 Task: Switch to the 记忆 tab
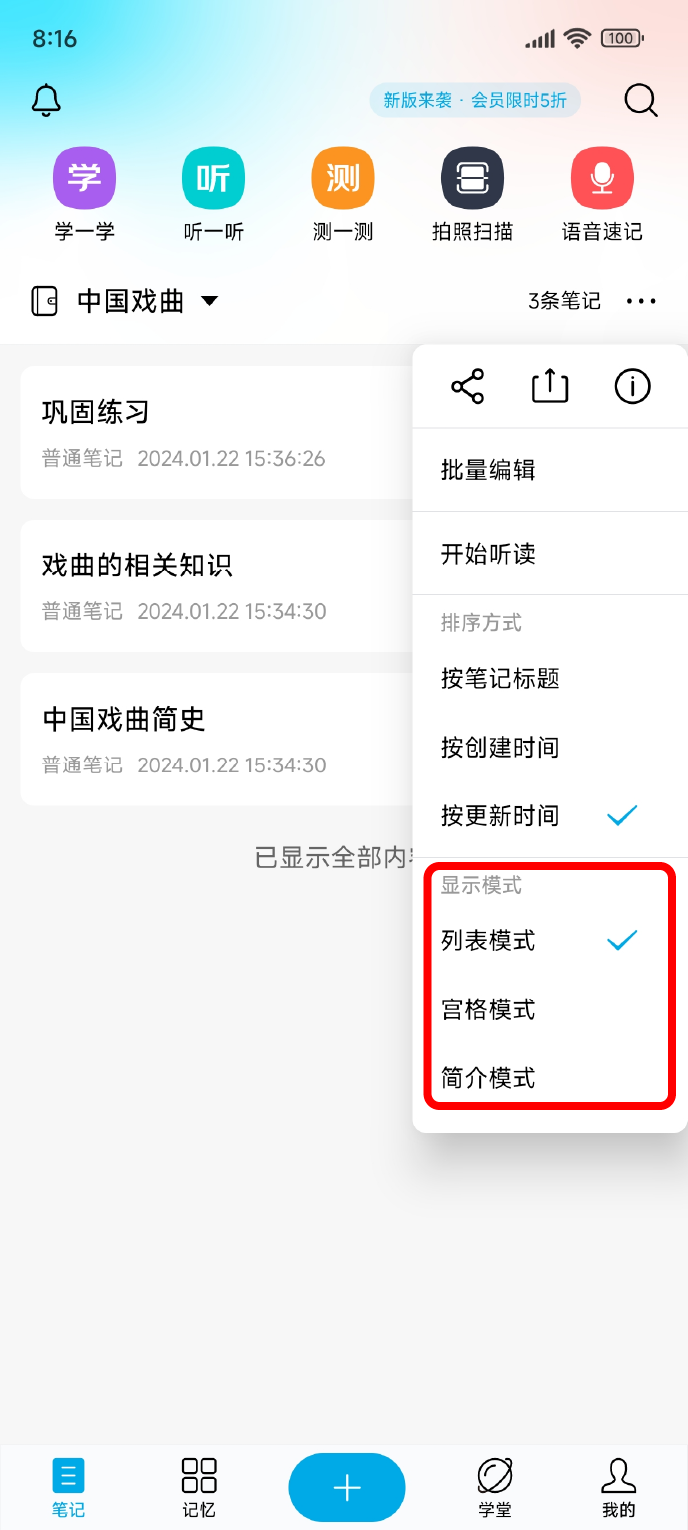click(x=199, y=1487)
